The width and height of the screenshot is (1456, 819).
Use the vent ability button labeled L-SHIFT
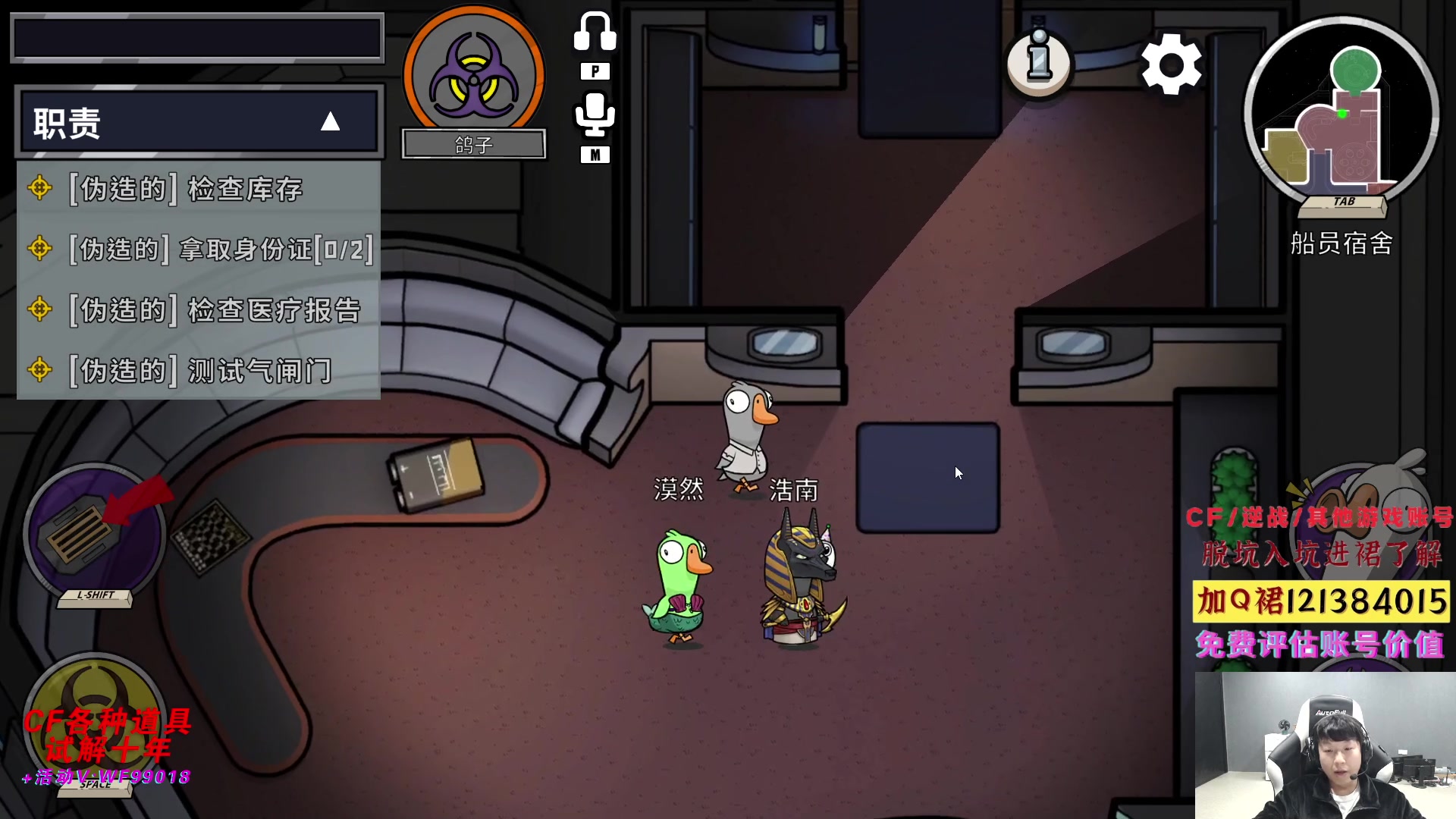(x=95, y=533)
